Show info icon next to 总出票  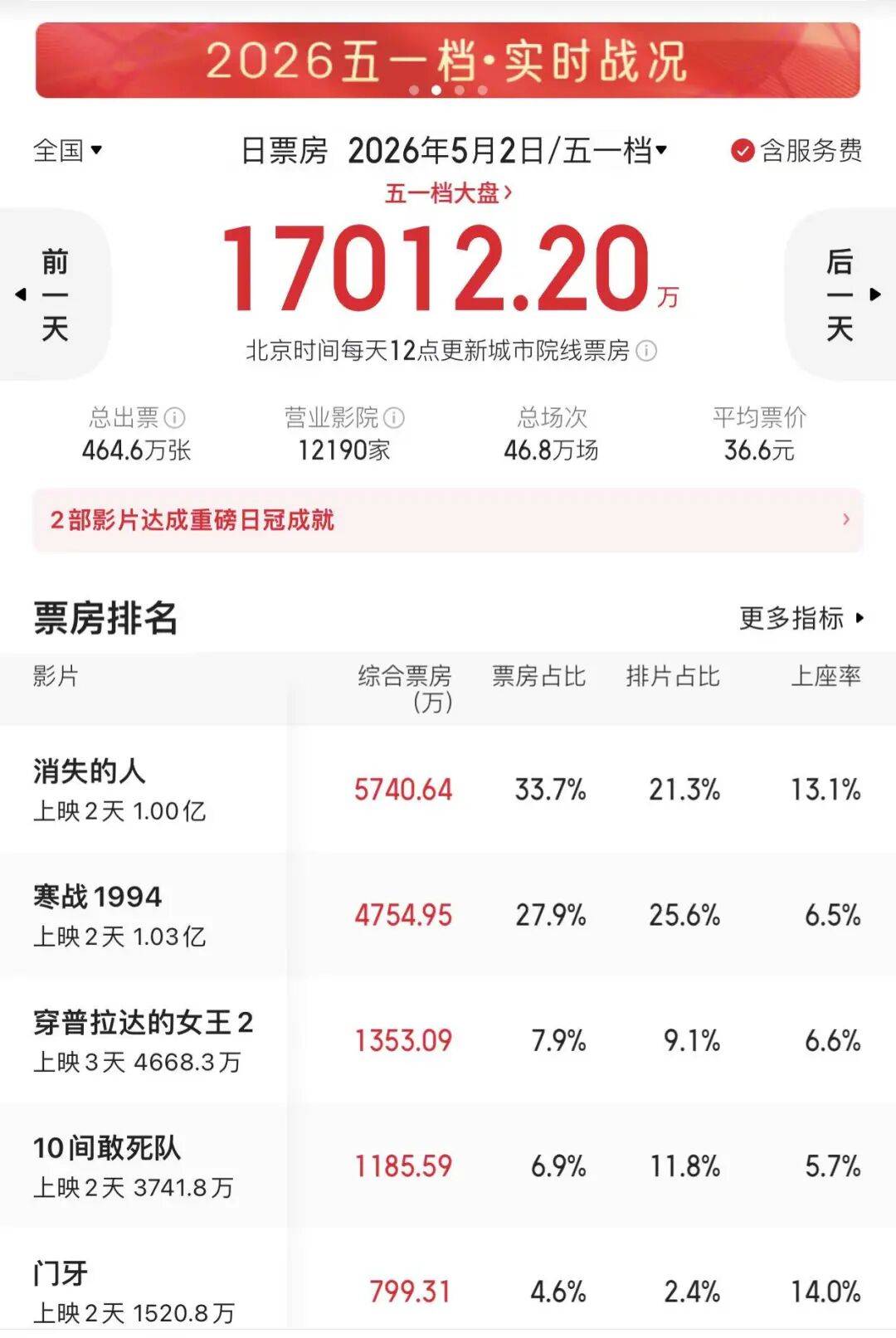tap(175, 417)
